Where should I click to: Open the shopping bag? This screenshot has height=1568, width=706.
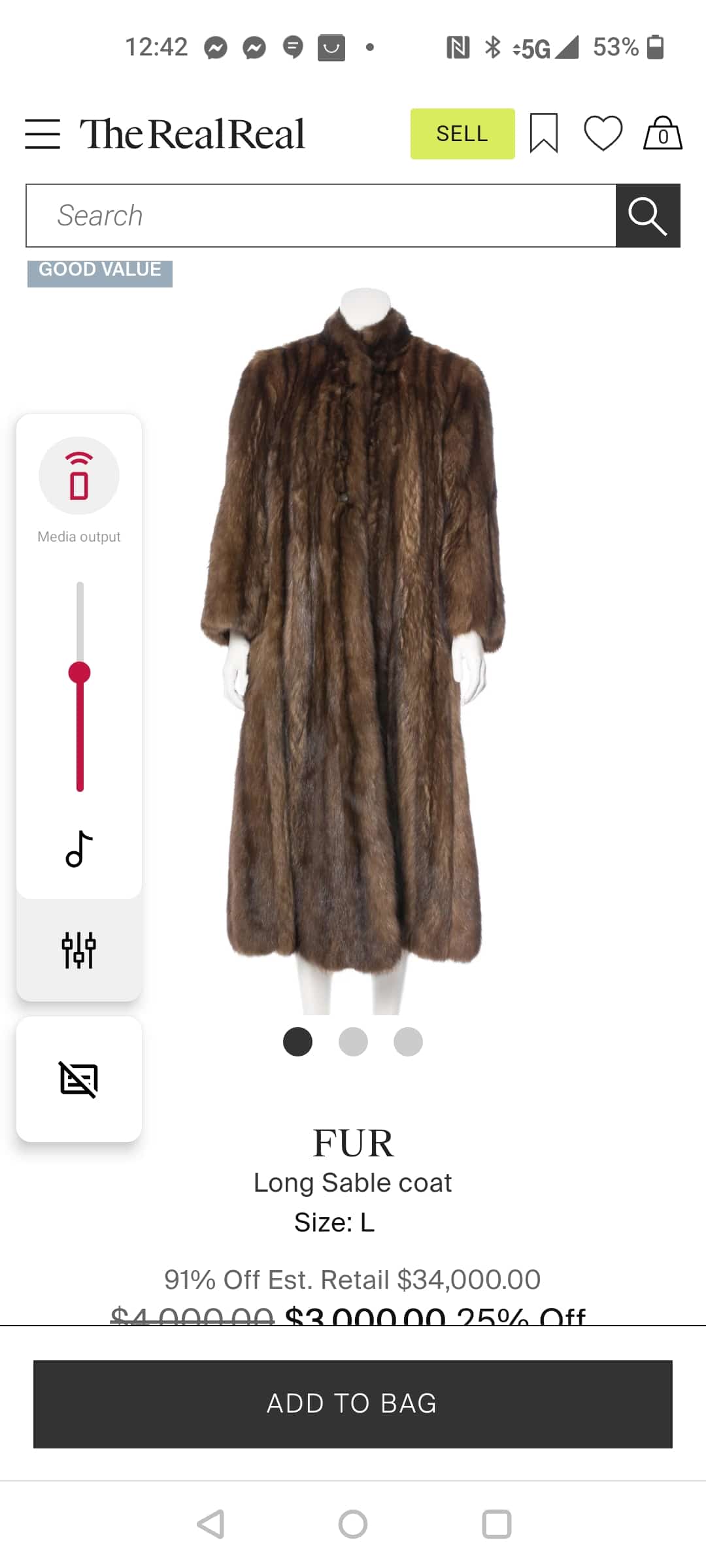point(663,133)
